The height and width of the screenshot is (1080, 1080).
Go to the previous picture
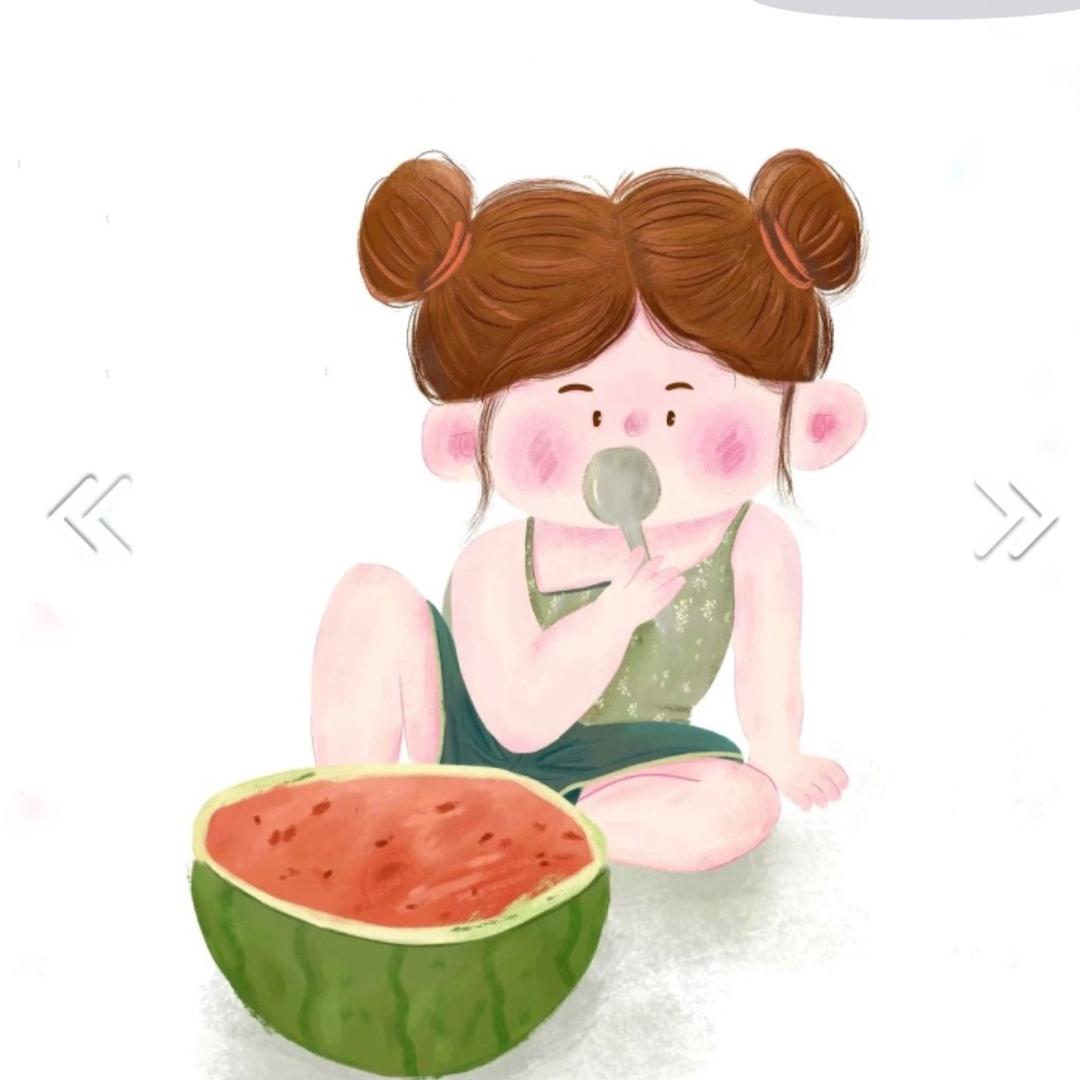pos(89,514)
